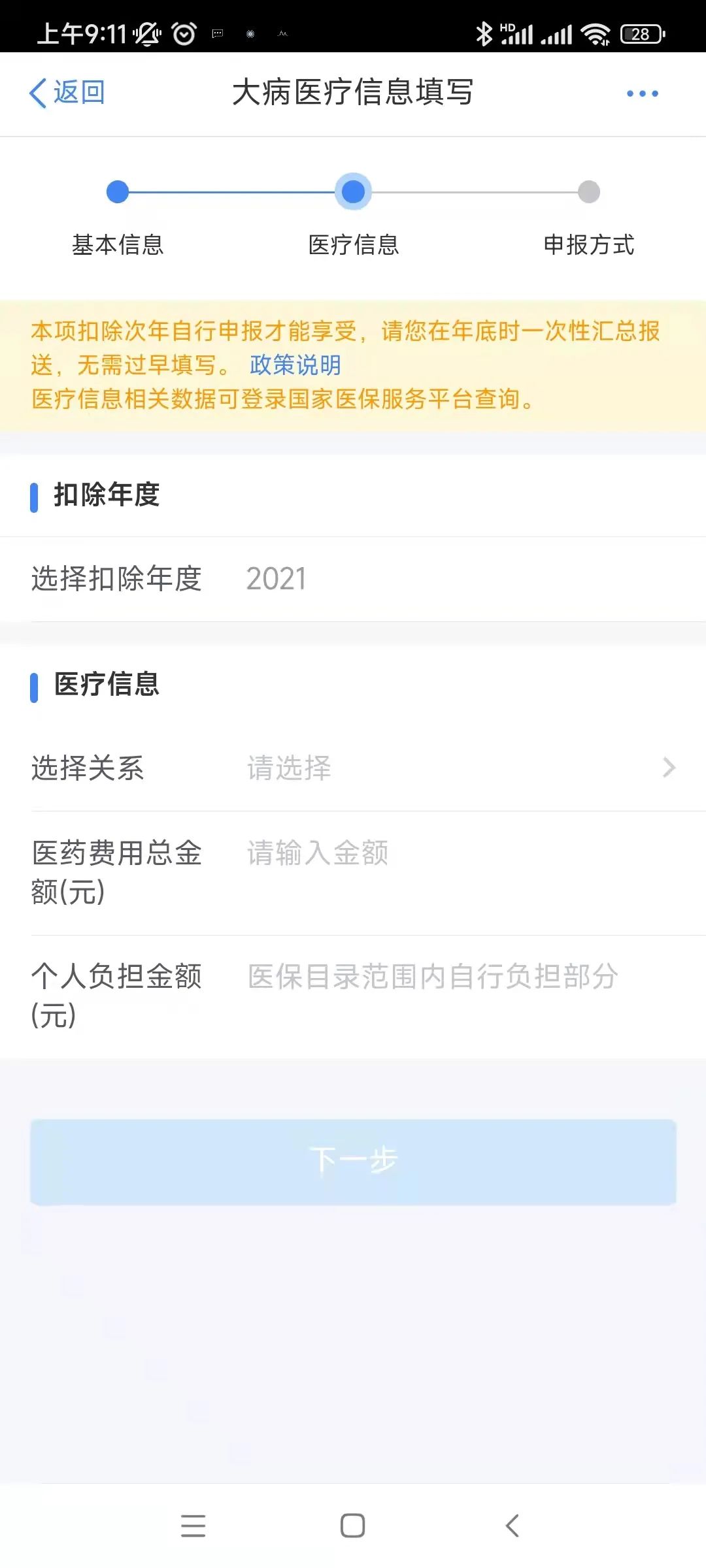Go back using the 返回 button
The width and height of the screenshot is (706, 1568).
point(67,93)
